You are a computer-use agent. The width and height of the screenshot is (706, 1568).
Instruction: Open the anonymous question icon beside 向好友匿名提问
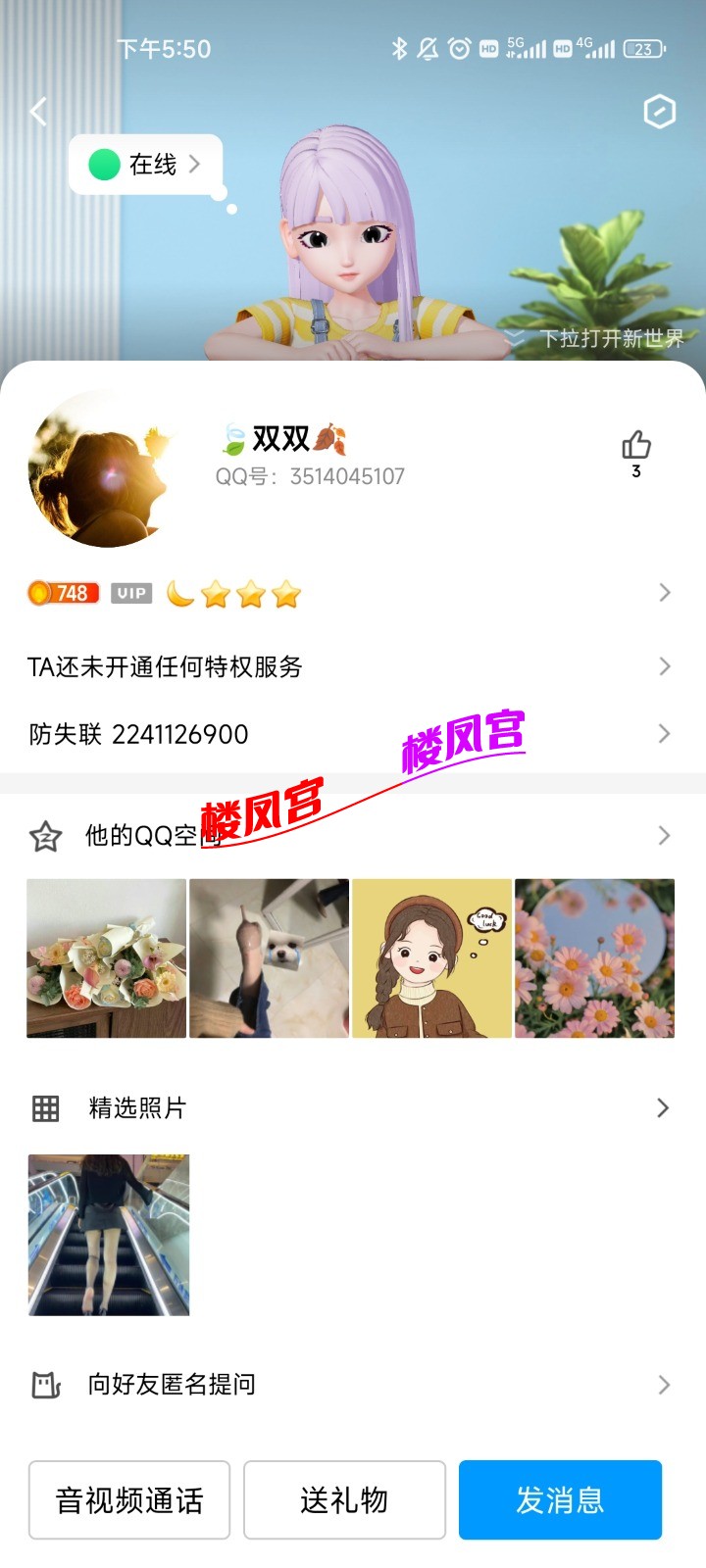44,1385
